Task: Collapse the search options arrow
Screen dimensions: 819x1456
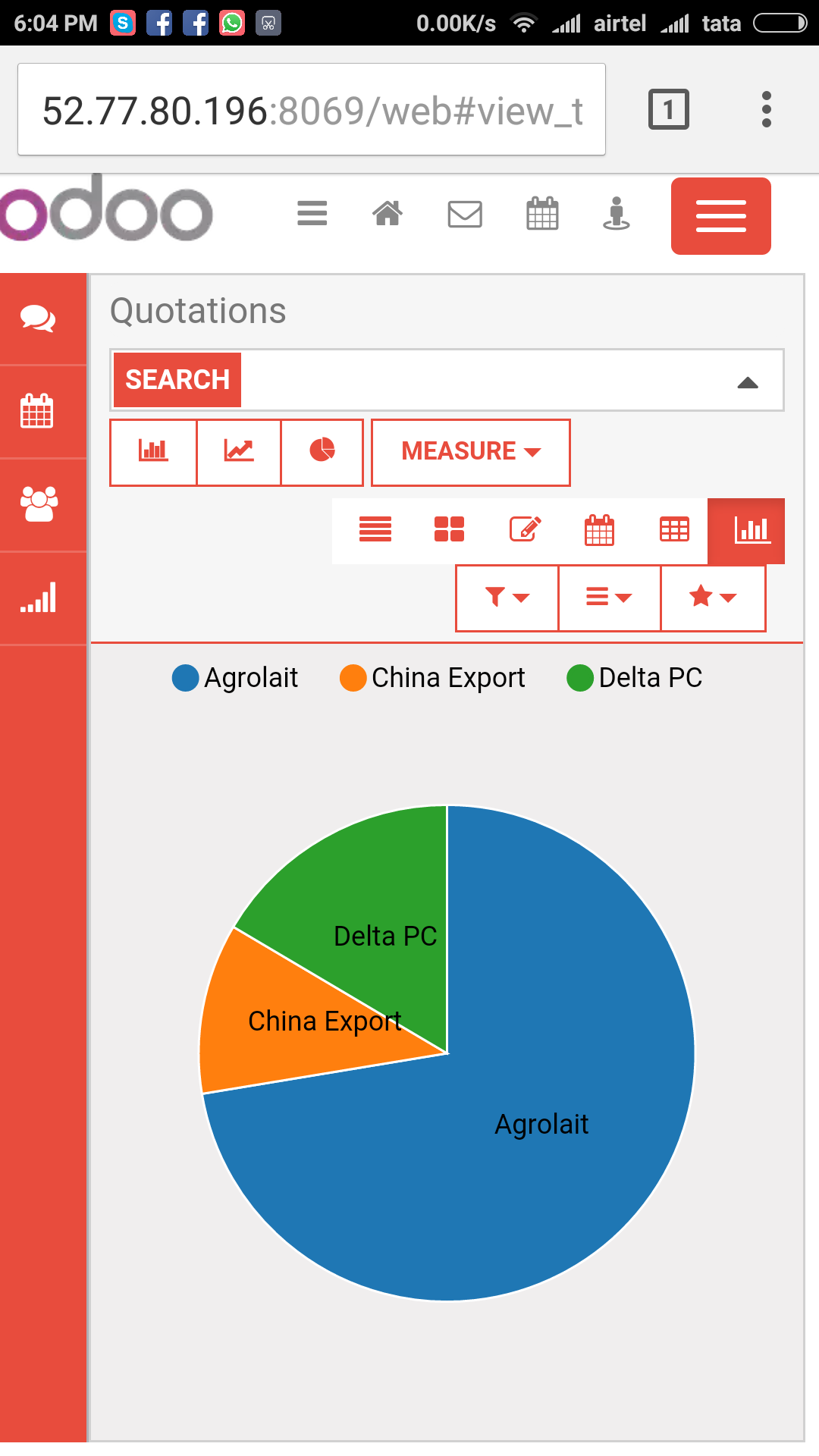Action: pos(748,382)
